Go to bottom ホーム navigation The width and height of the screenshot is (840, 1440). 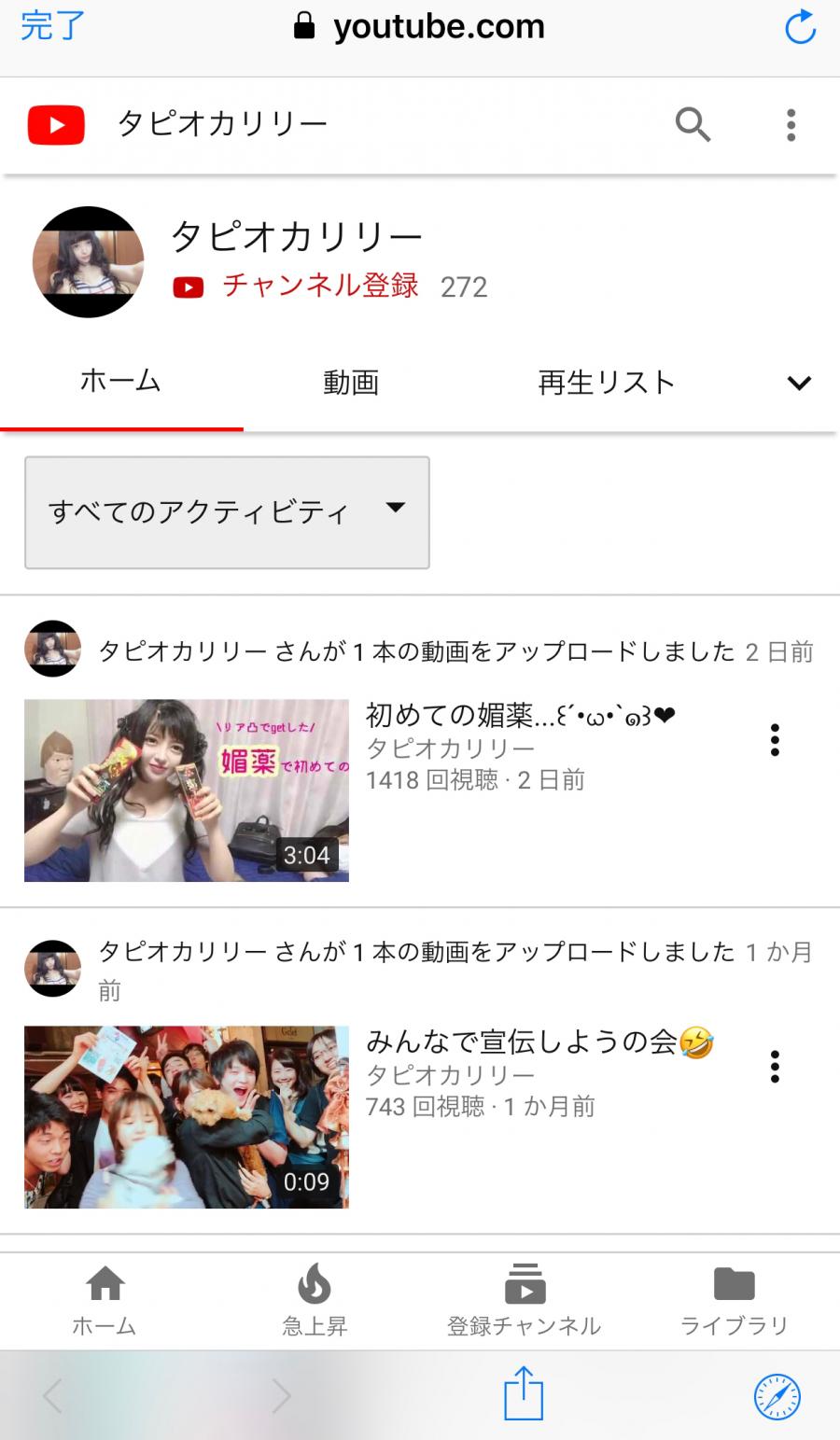point(105,1301)
